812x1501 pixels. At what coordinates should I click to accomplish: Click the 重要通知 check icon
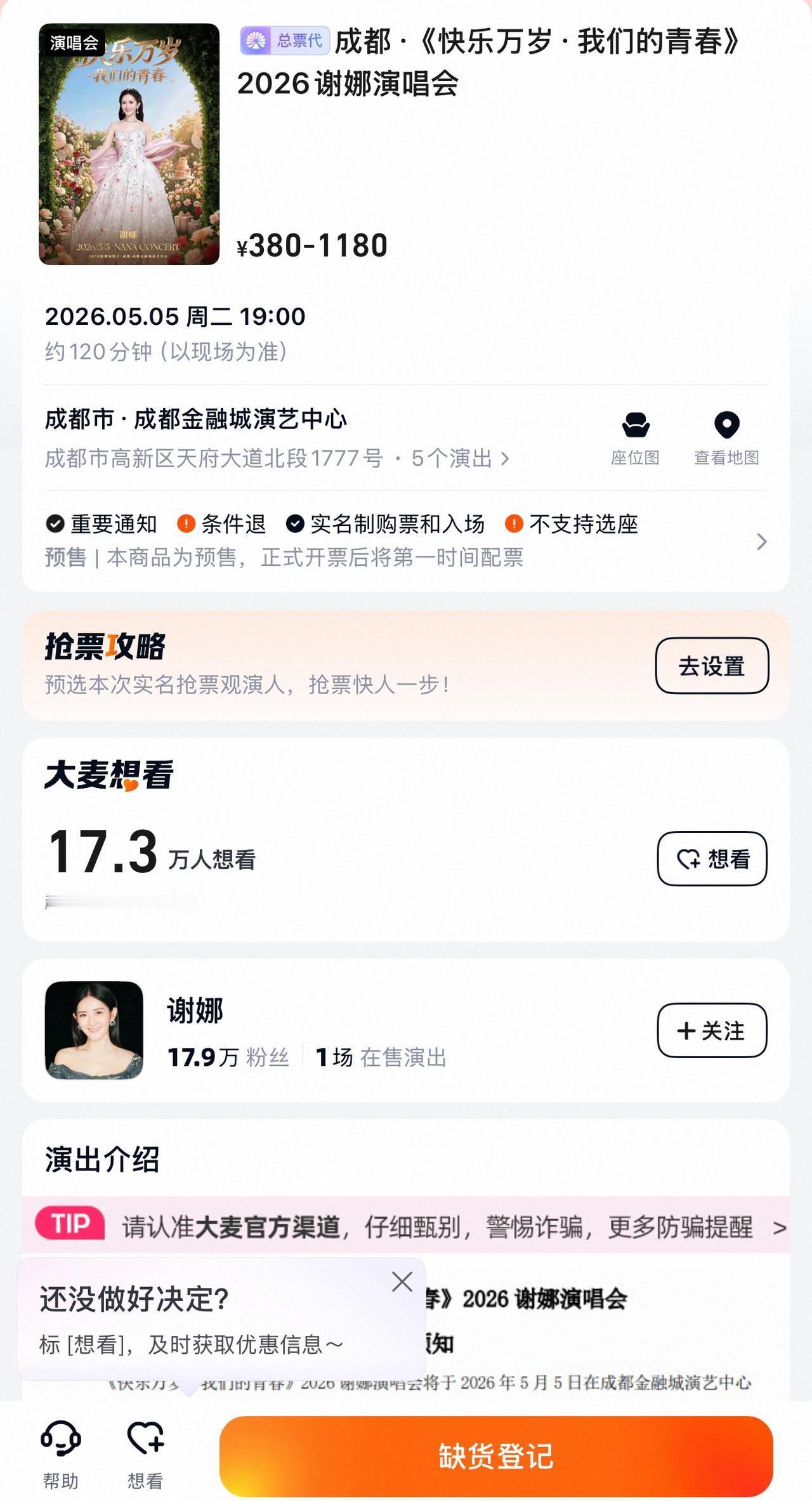55,524
